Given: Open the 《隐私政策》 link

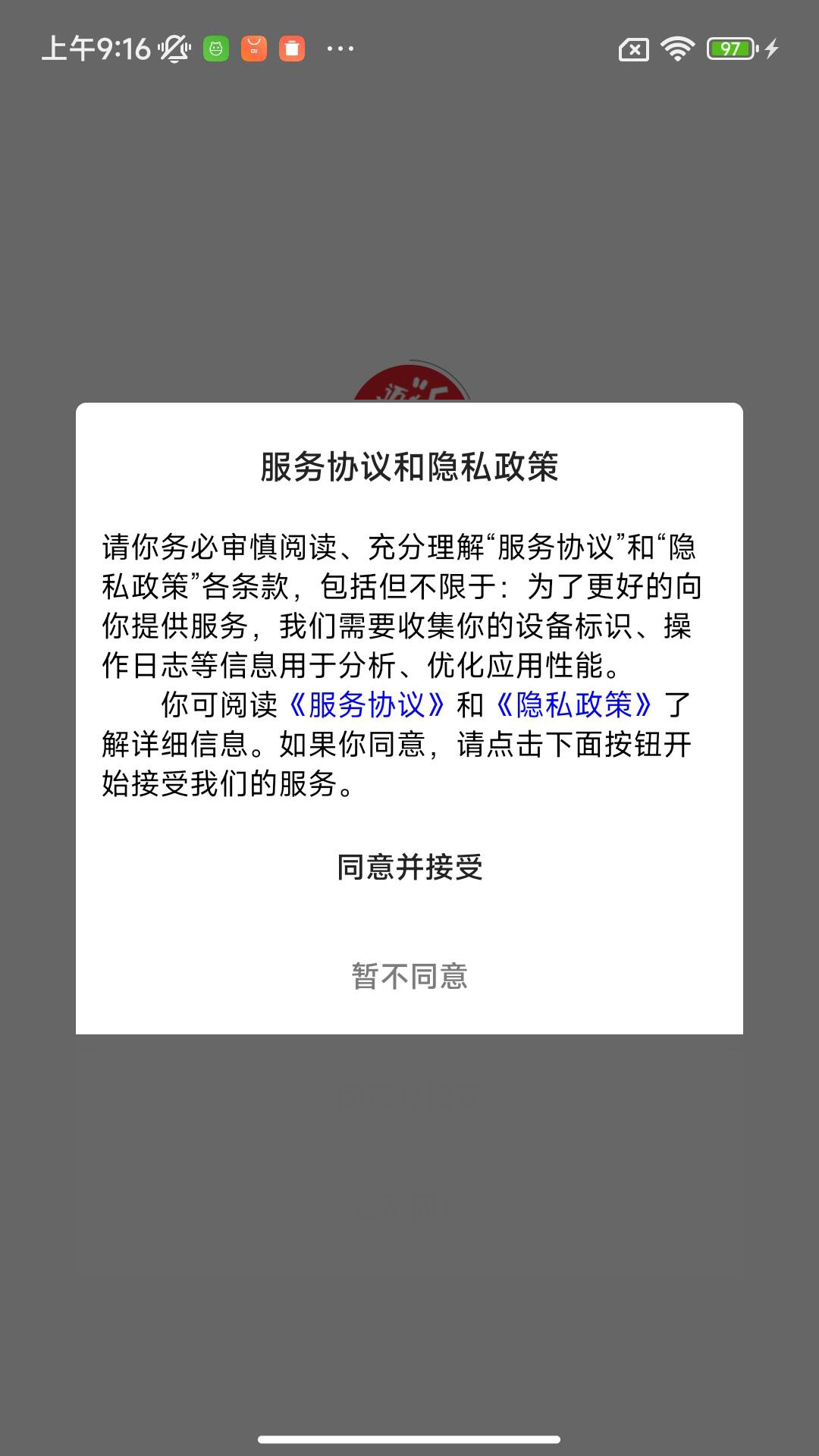Looking at the screenshot, I should (x=574, y=704).
